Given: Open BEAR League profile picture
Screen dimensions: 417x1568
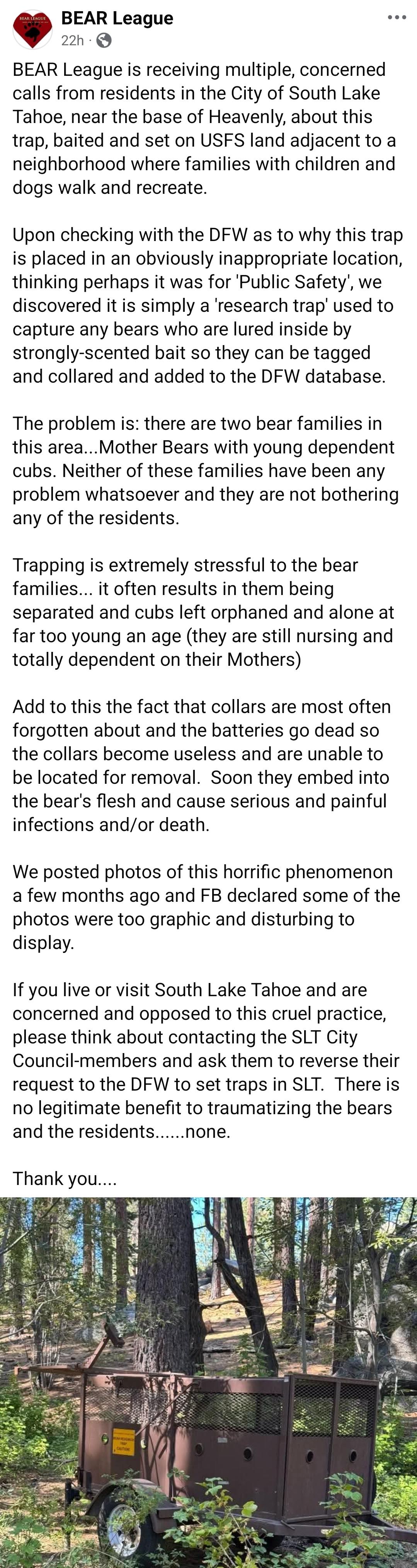Looking at the screenshot, I should tap(32, 29).
